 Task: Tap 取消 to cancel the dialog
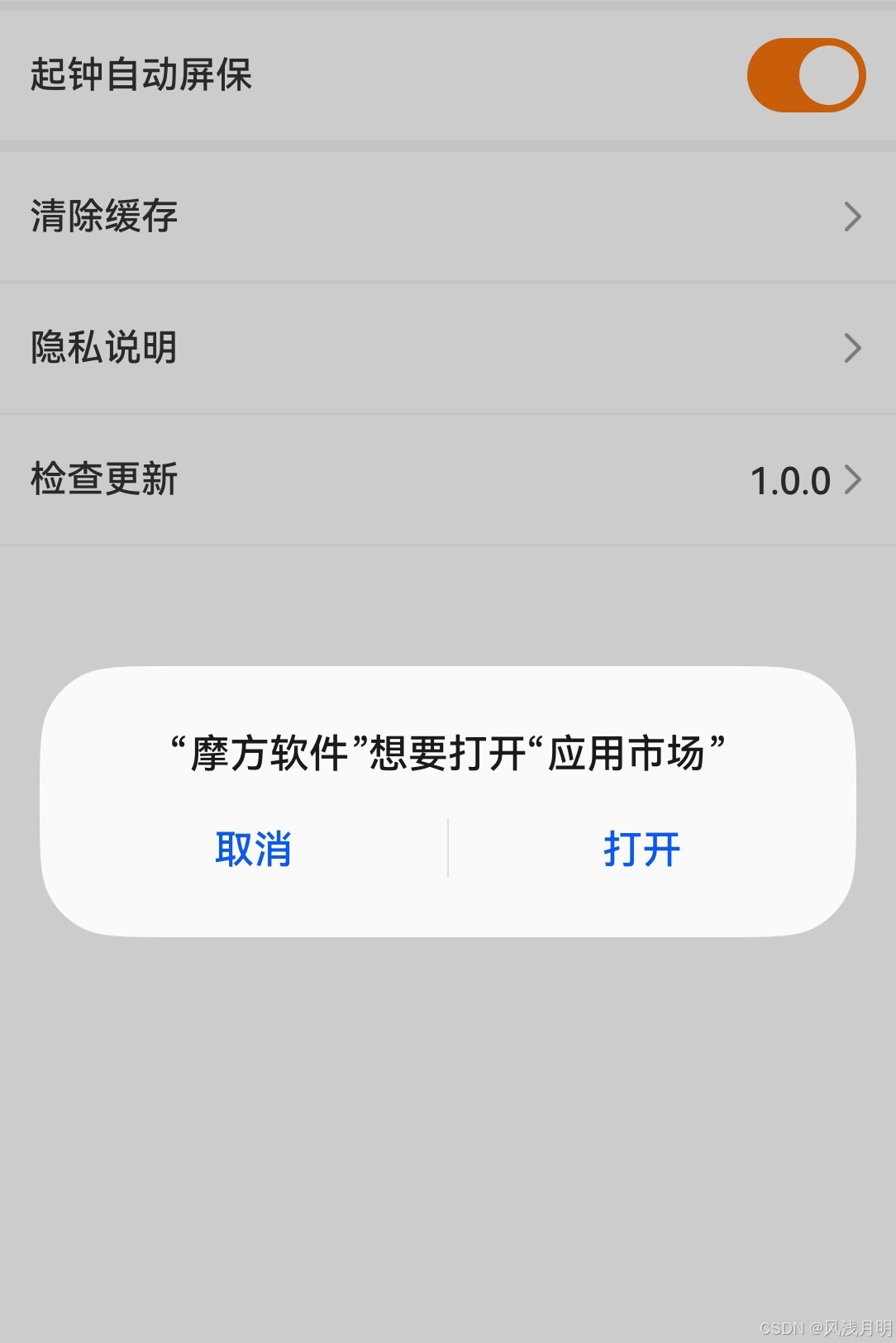coord(253,849)
